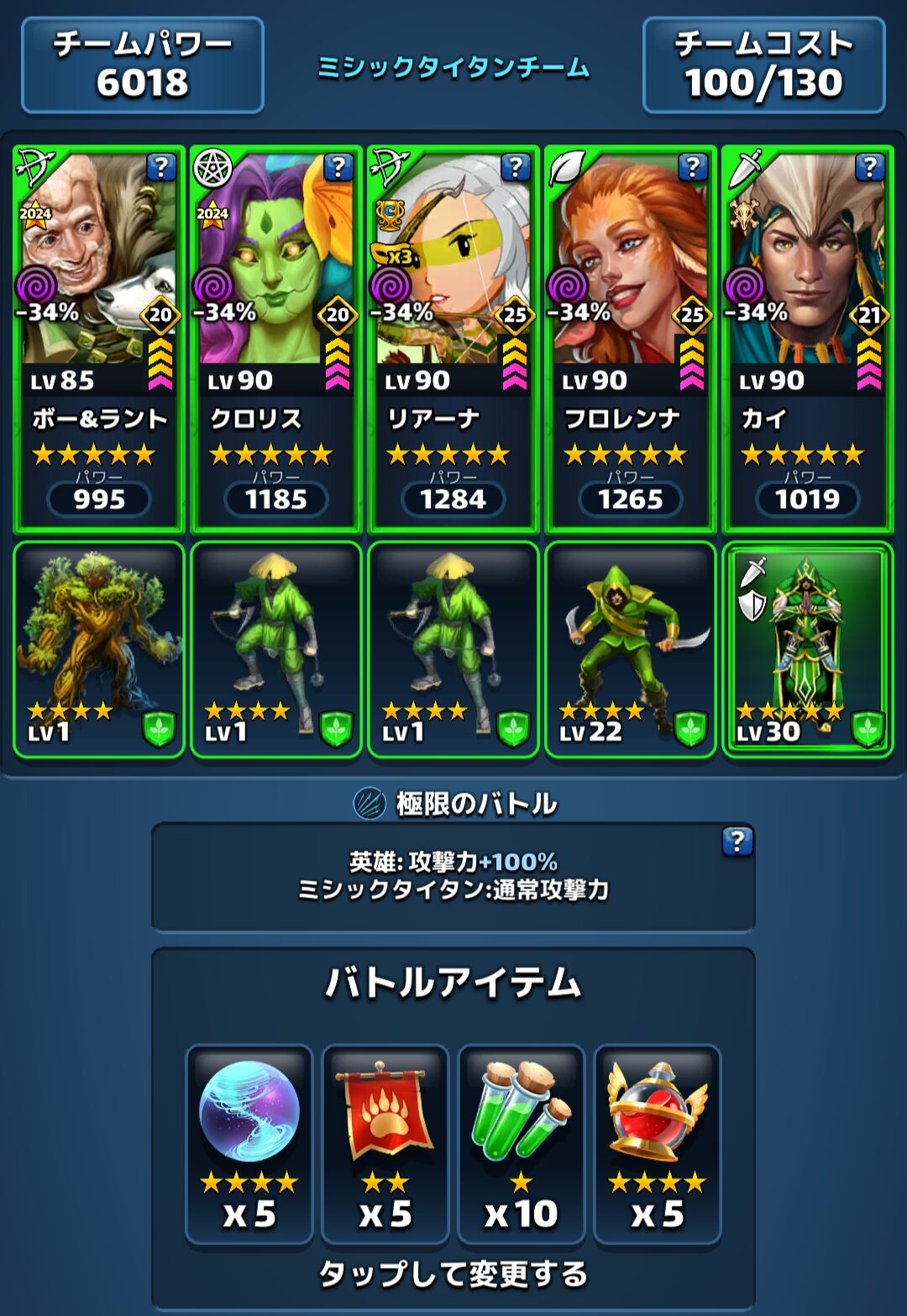Tap the help icon on リアーナ card

[516, 167]
